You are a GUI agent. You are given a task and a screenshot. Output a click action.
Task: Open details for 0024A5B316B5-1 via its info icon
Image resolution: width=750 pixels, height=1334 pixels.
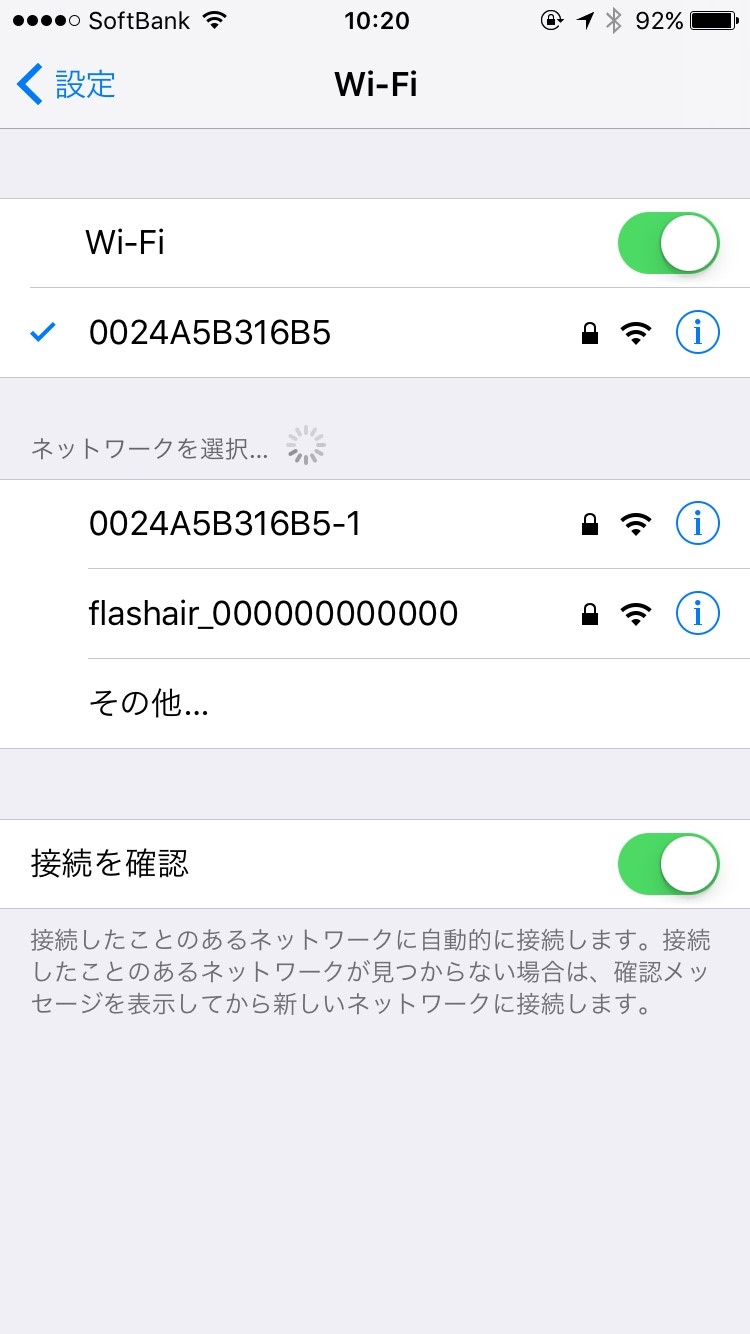click(x=697, y=522)
